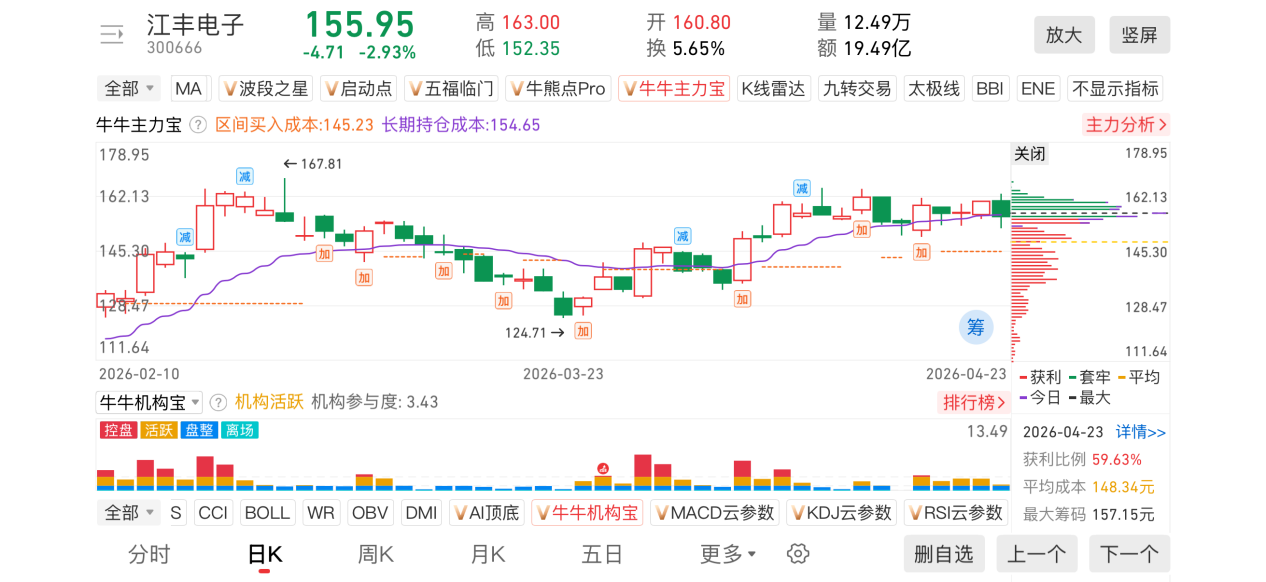The height and width of the screenshot is (582, 1266).
Task: Open the stock list menu icon
Action: (111, 35)
